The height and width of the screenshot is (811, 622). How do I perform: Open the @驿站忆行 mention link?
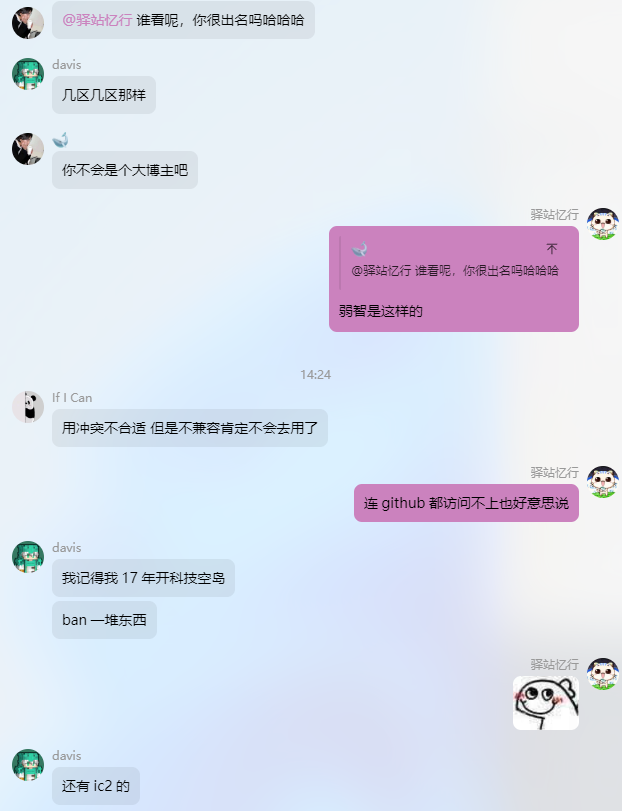(97, 20)
